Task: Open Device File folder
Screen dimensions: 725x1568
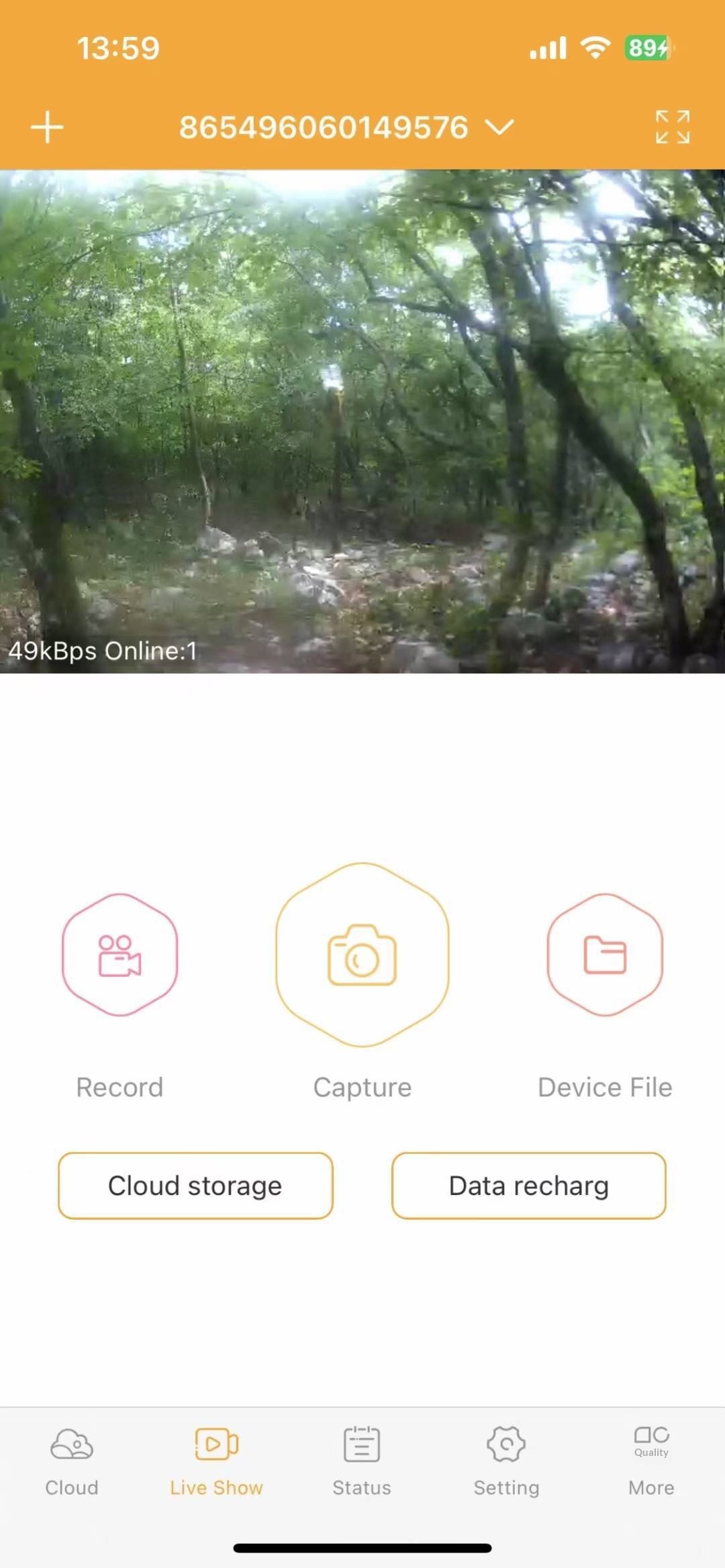Action: pyautogui.click(x=605, y=955)
